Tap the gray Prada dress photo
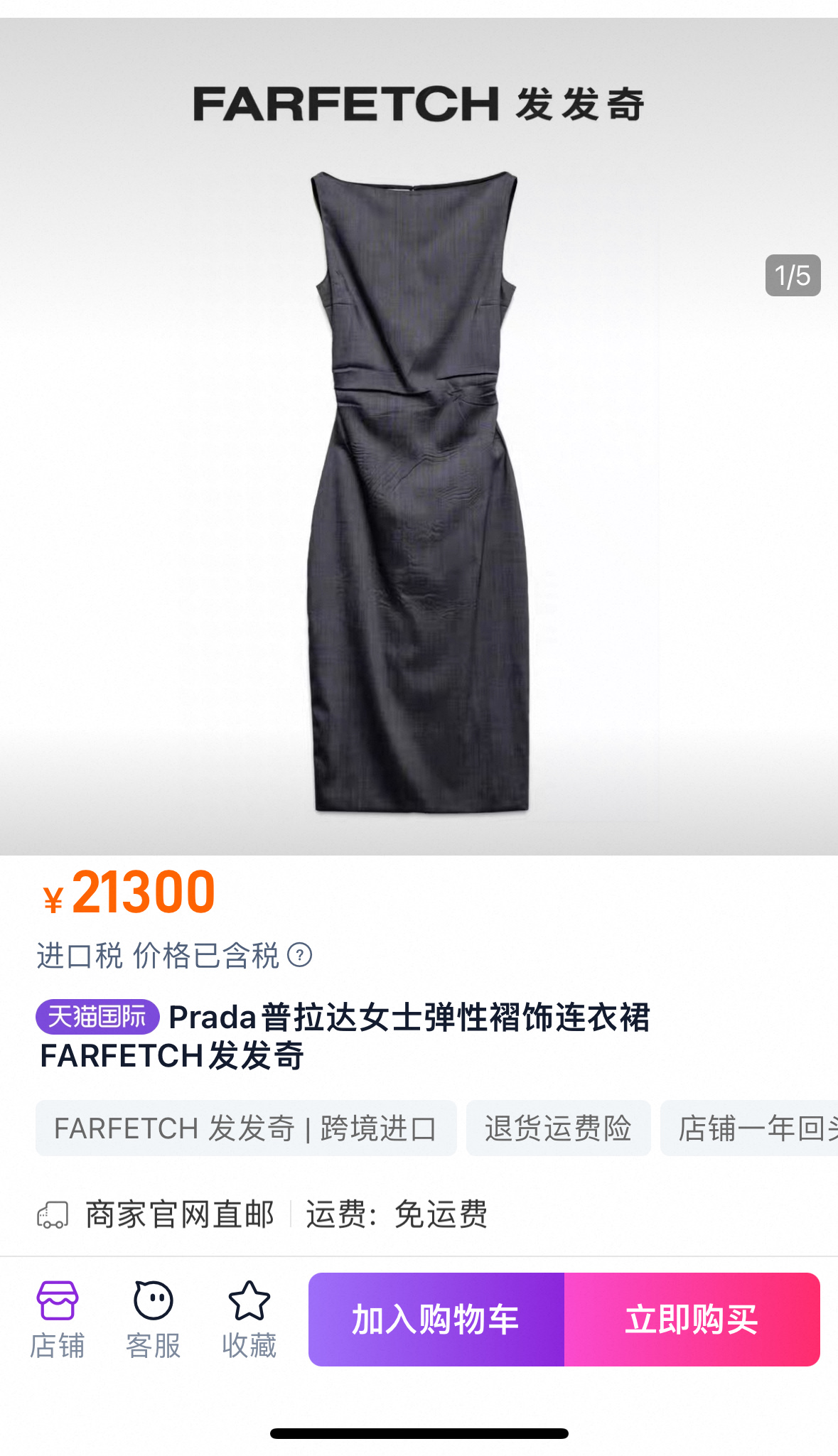The height and width of the screenshot is (1456, 838). point(419,497)
